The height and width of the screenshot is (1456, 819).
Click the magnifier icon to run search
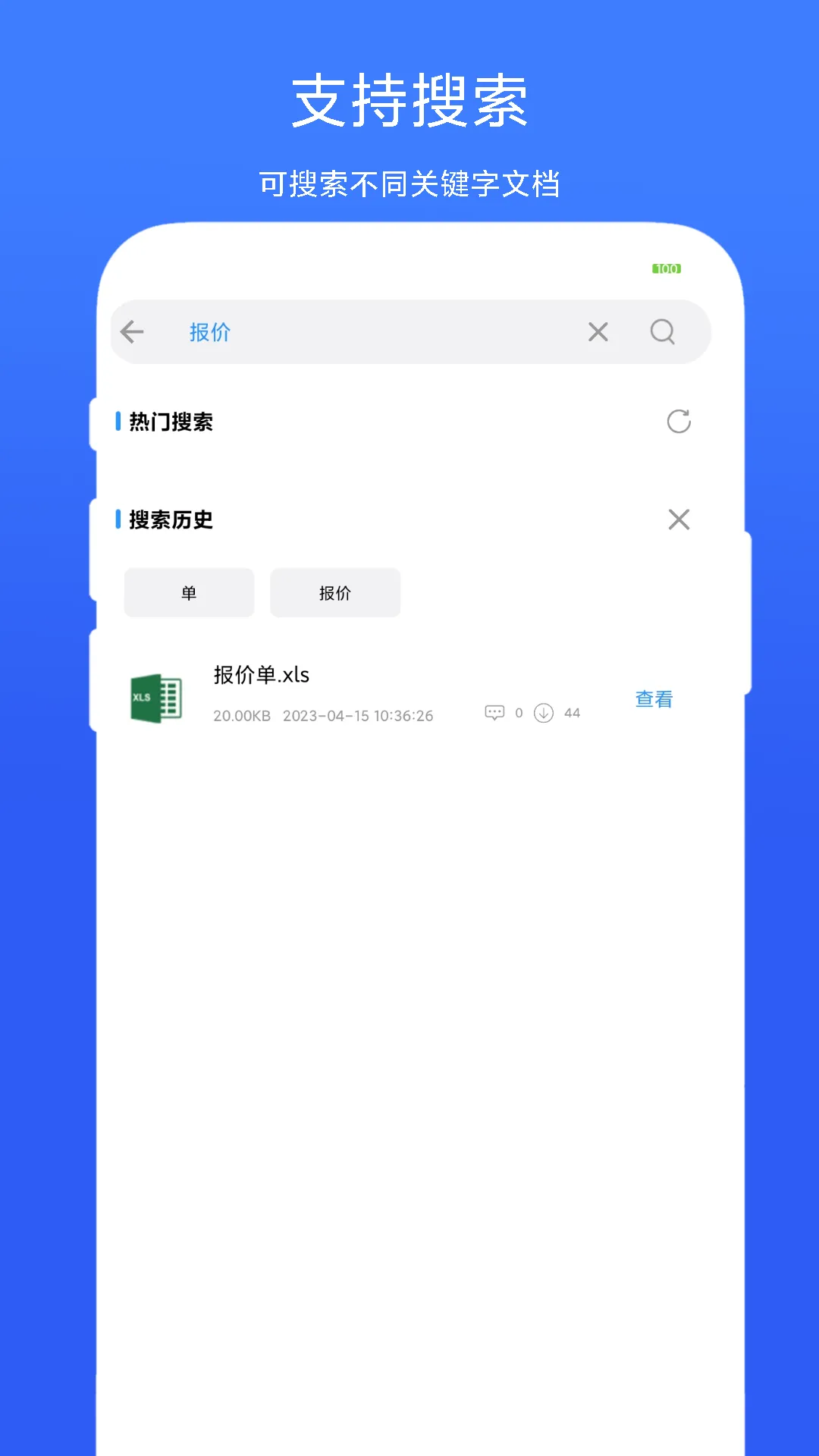point(664,331)
